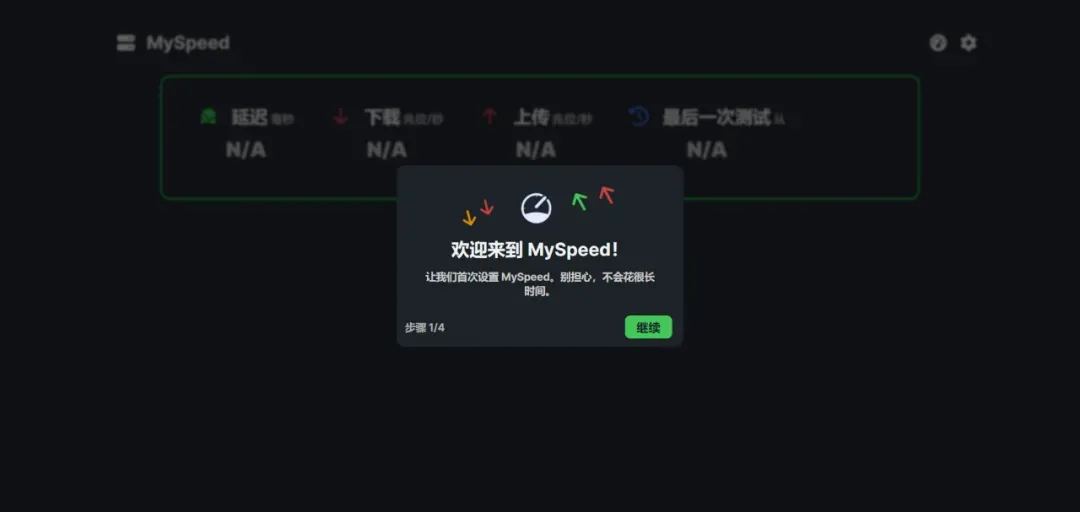Tap the 继续 button to continue setup
Viewport: 1080px width, 512px height.
[x=648, y=327]
